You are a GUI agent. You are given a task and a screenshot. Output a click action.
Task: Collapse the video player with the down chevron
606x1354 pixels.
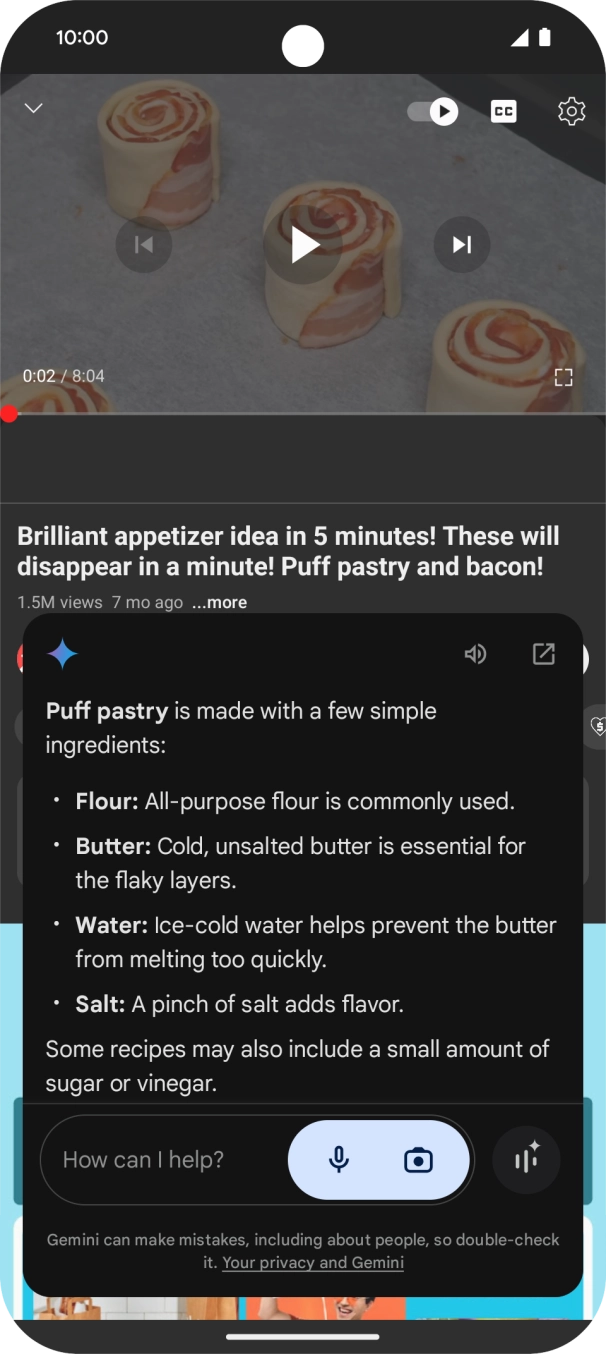(x=34, y=108)
